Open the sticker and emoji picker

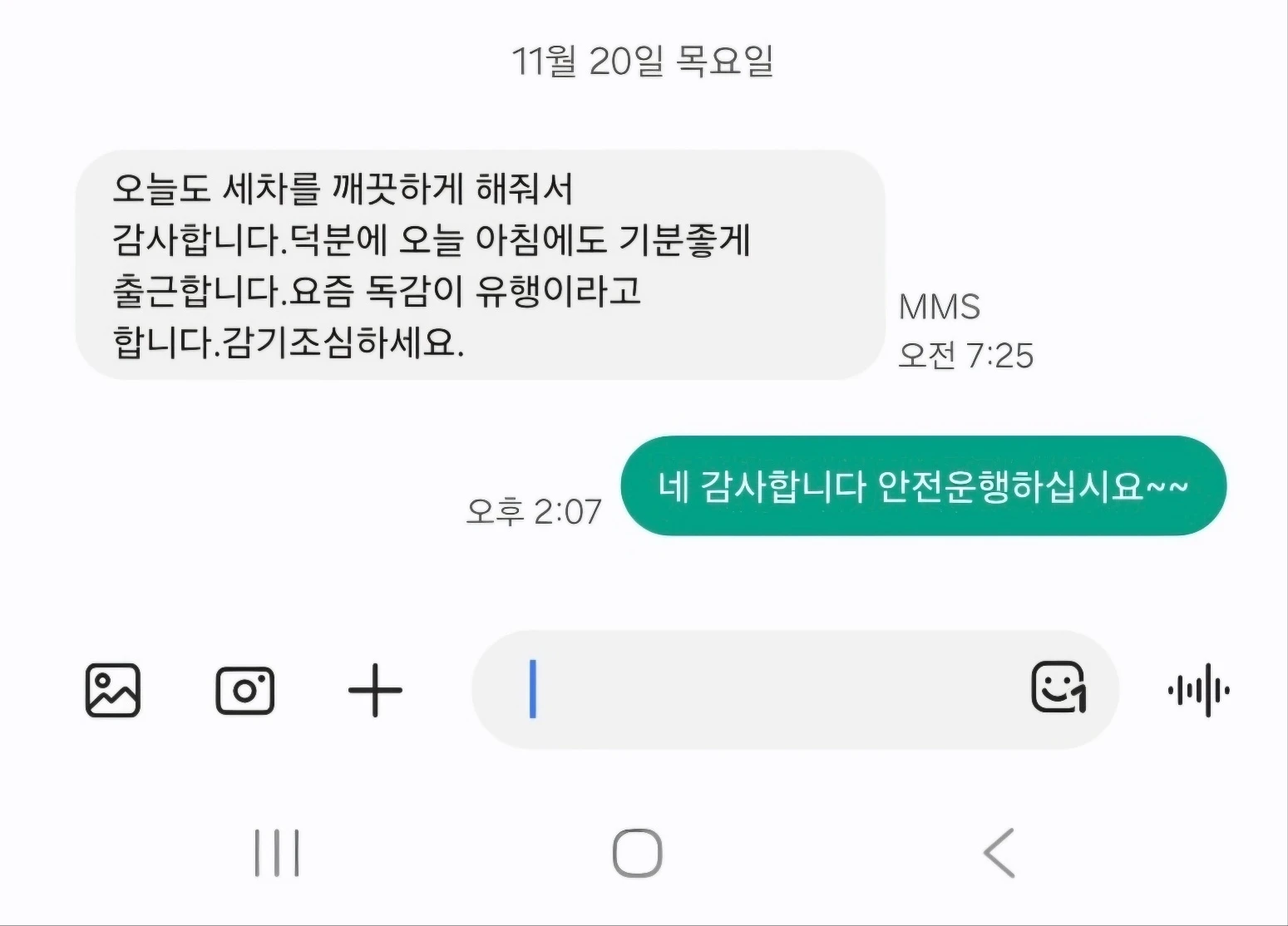click(1059, 688)
